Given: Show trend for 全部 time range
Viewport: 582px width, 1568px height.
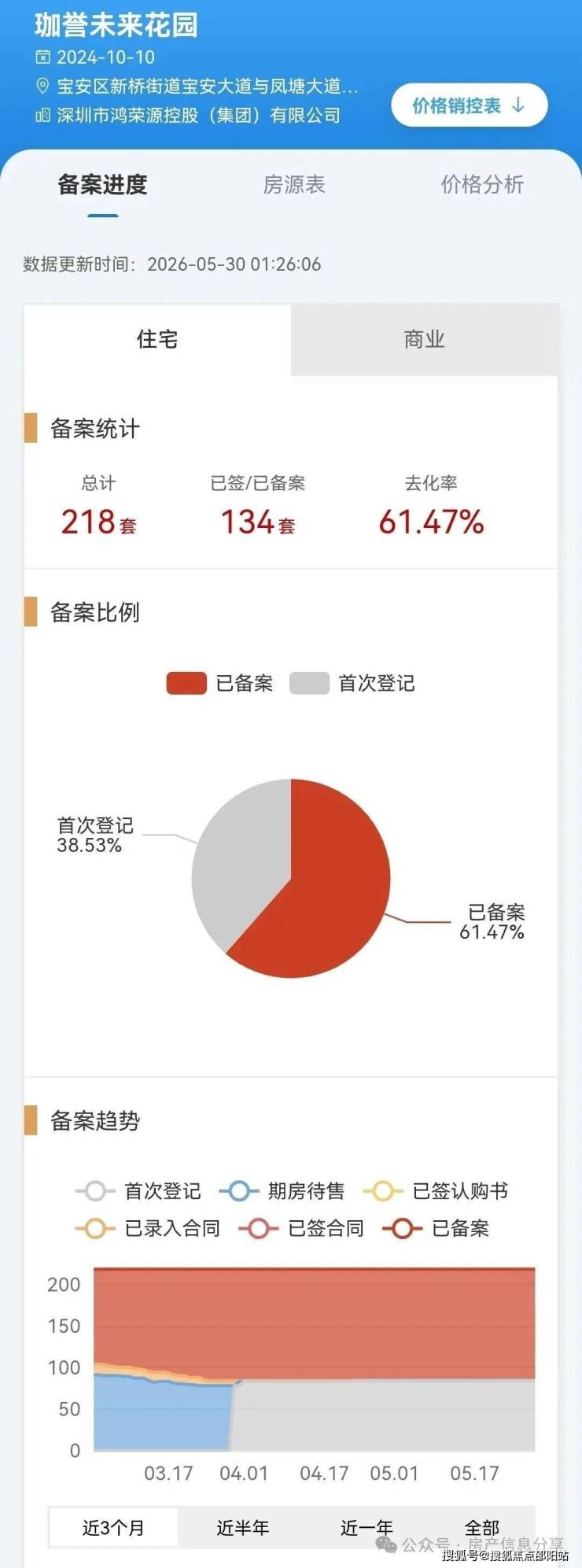Looking at the screenshot, I should pyautogui.click(x=481, y=1528).
